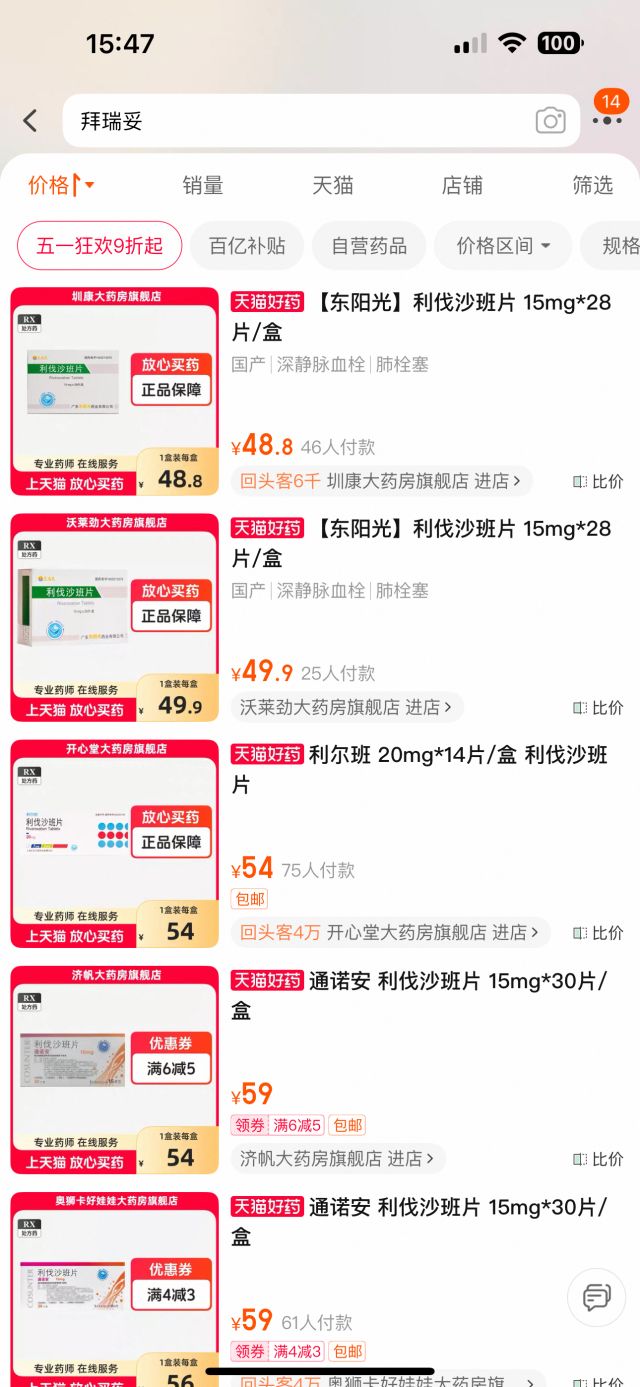The height and width of the screenshot is (1387, 640).
Task: Open camera image search
Action: [550, 121]
